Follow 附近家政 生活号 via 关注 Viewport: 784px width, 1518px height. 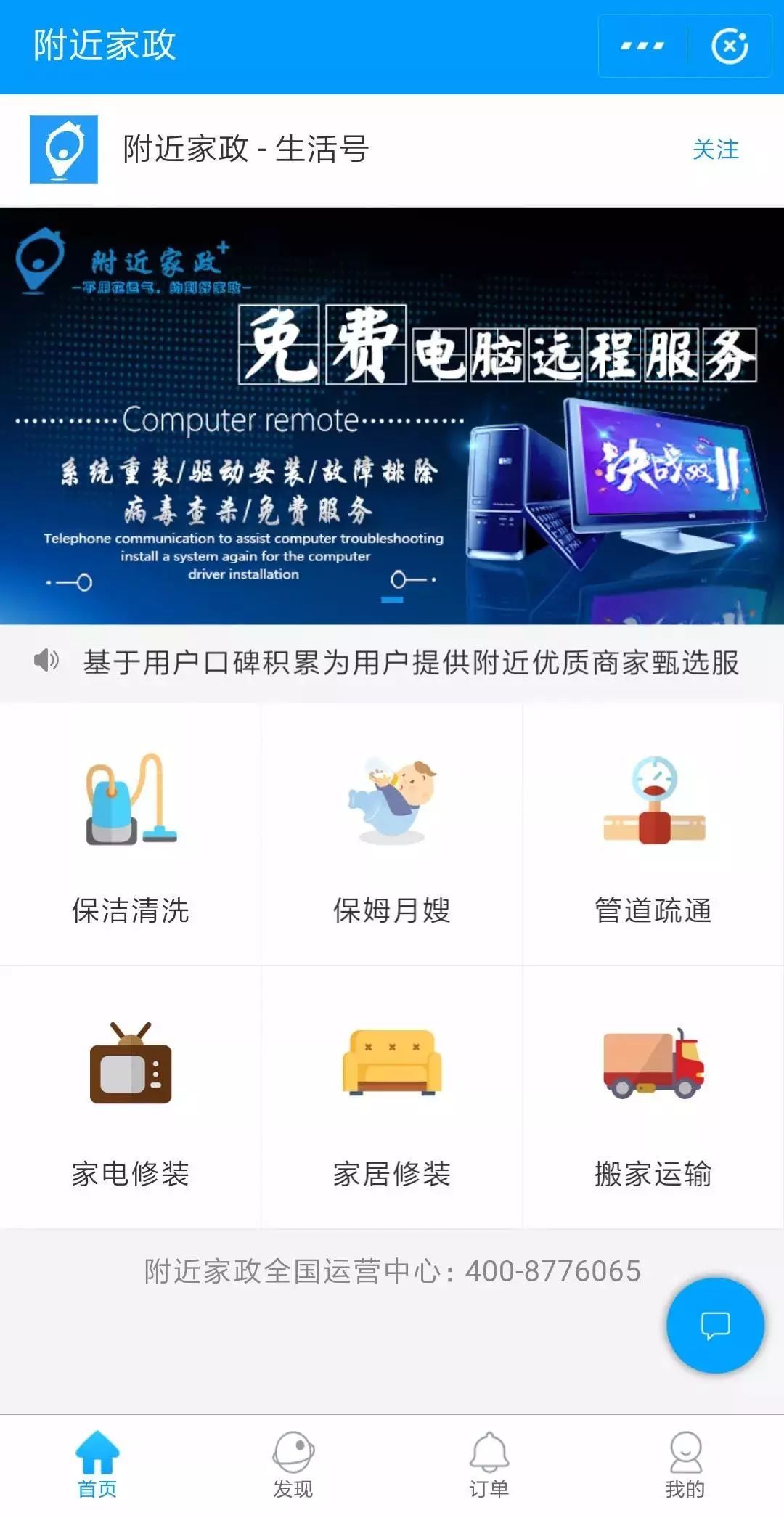(x=716, y=150)
